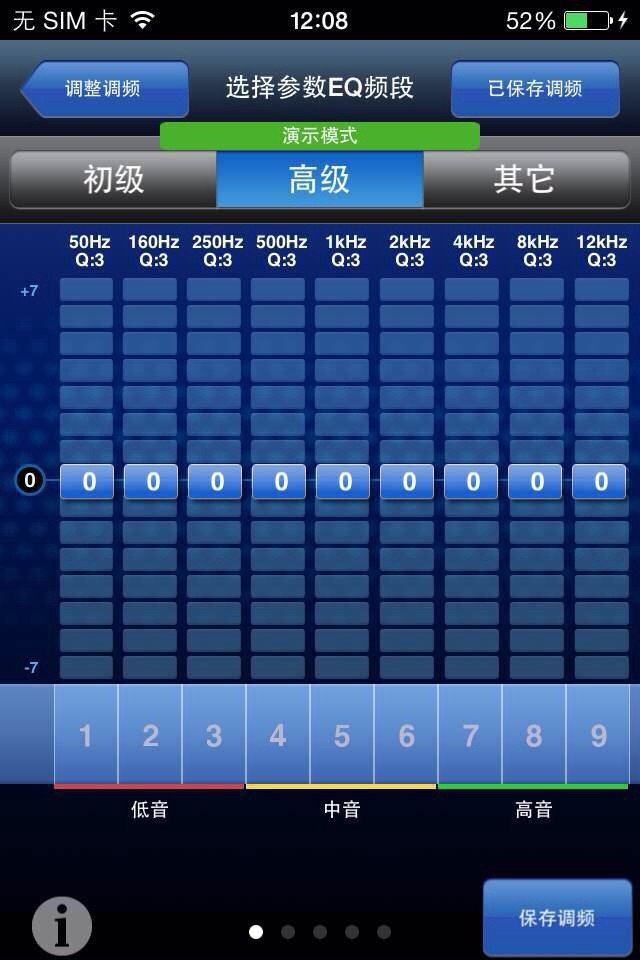Viewport: 640px width, 960px height.
Task: Tap the 保存调频 button
Action: [556, 918]
